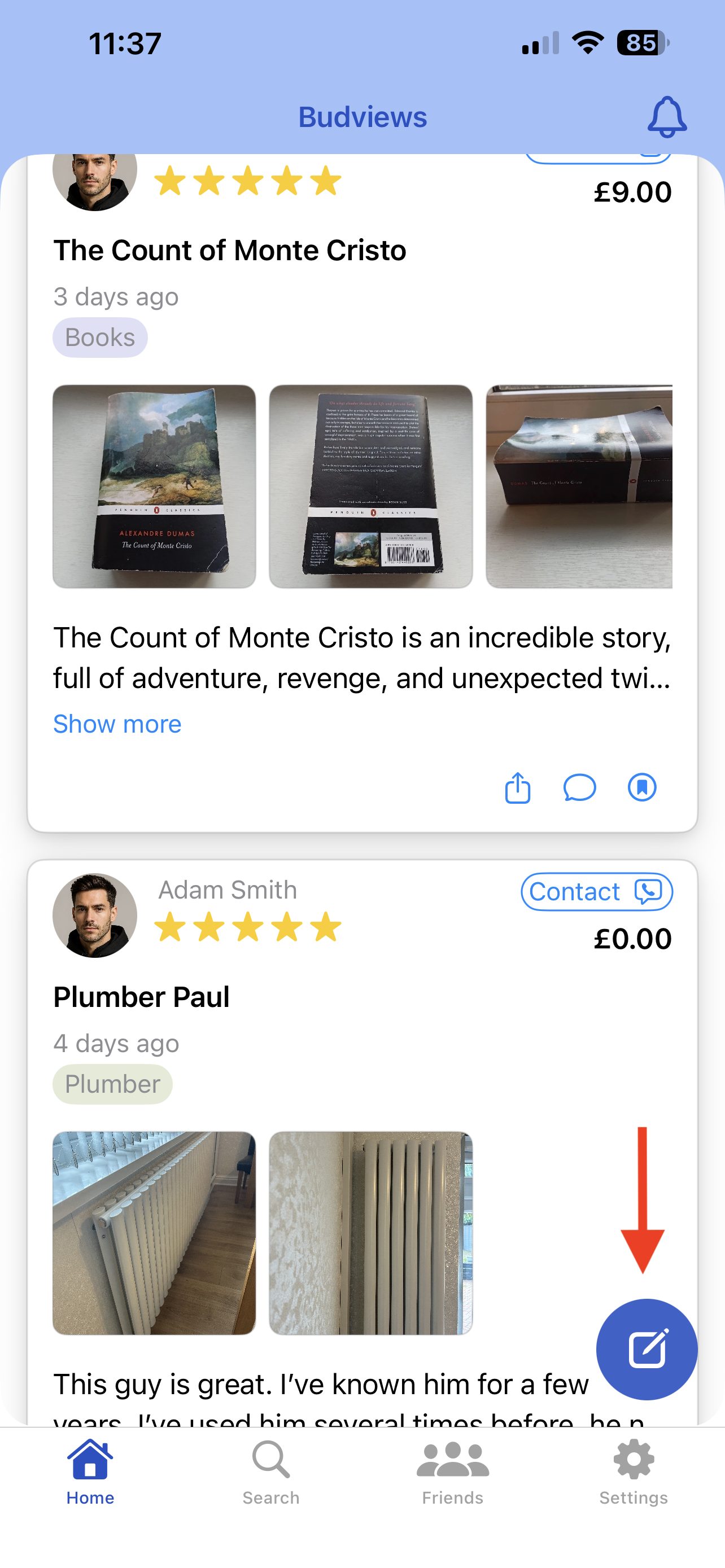Return Home using the house icon
Image resolution: width=725 pixels, height=1568 pixels.
[x=90, y=1461]
